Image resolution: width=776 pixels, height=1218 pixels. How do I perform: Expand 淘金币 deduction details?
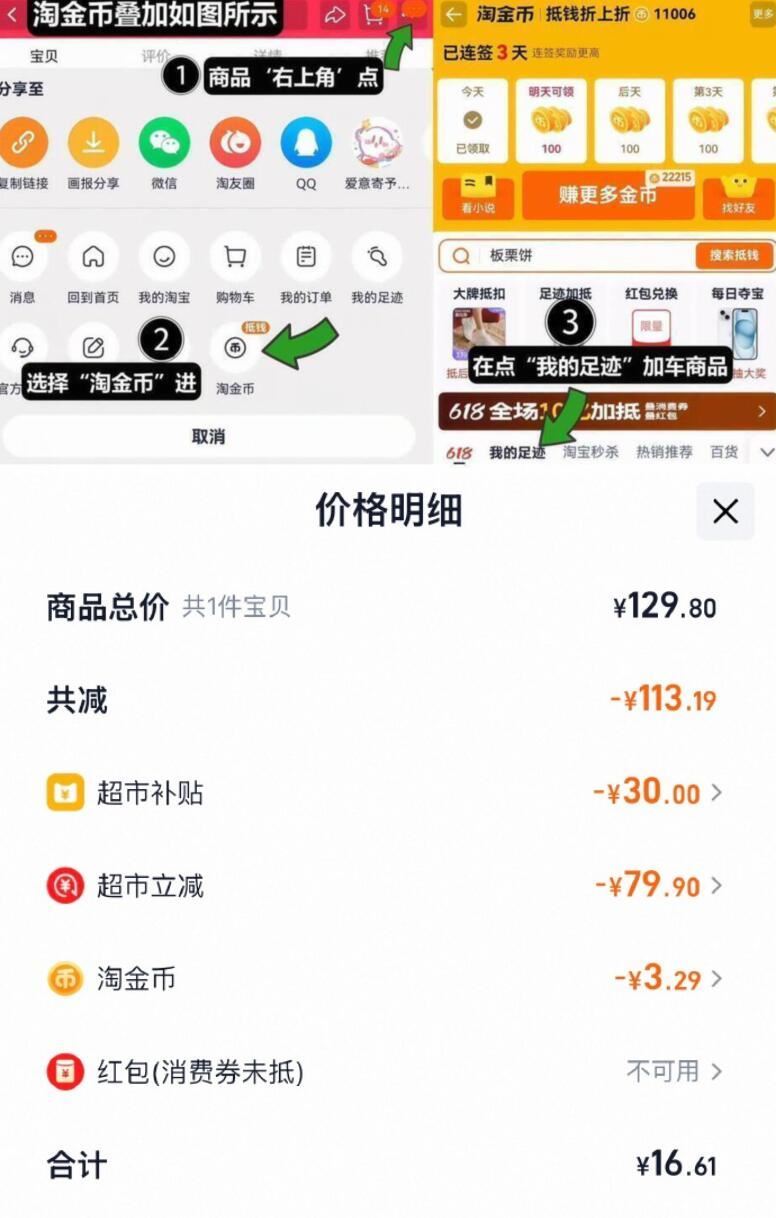click(x=718, y=979)
